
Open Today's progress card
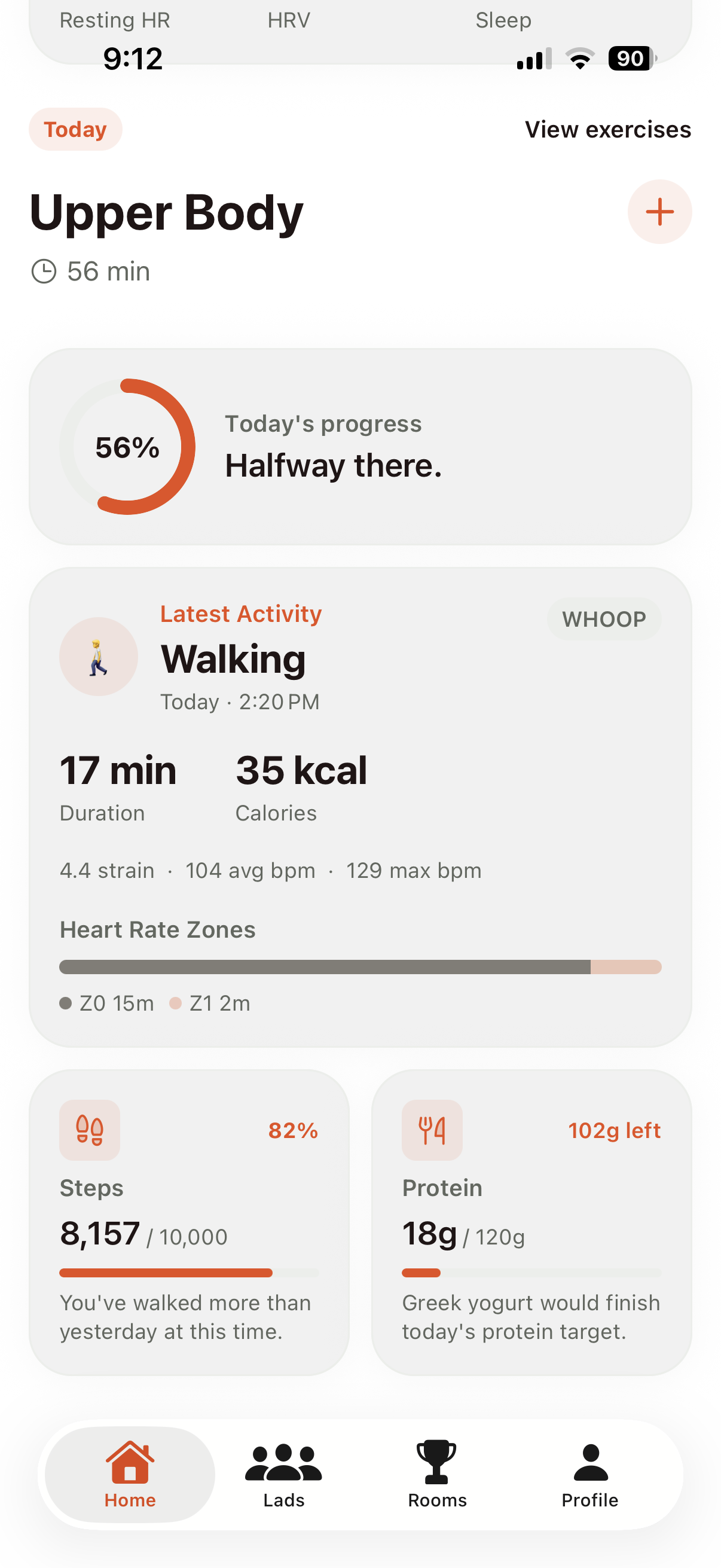coord(360,447)
